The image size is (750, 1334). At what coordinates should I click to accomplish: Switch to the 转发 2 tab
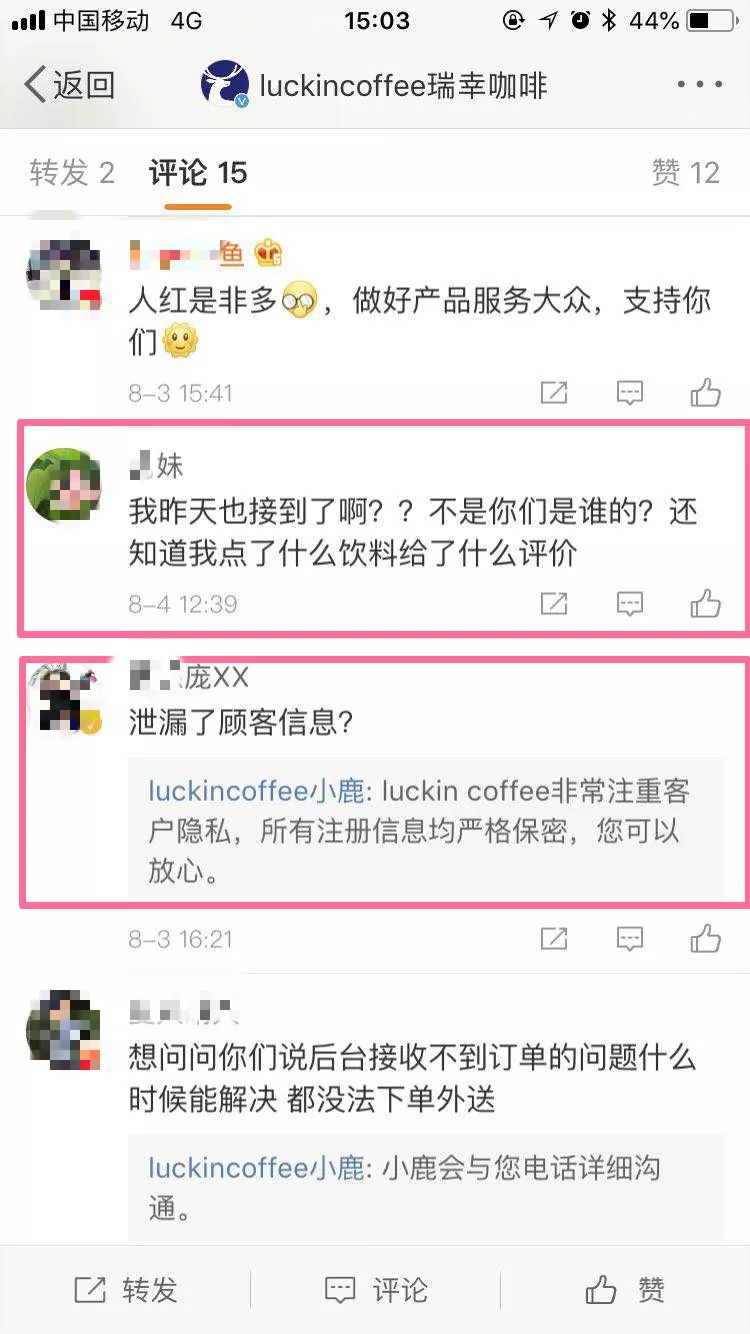(x=72, y=173)
